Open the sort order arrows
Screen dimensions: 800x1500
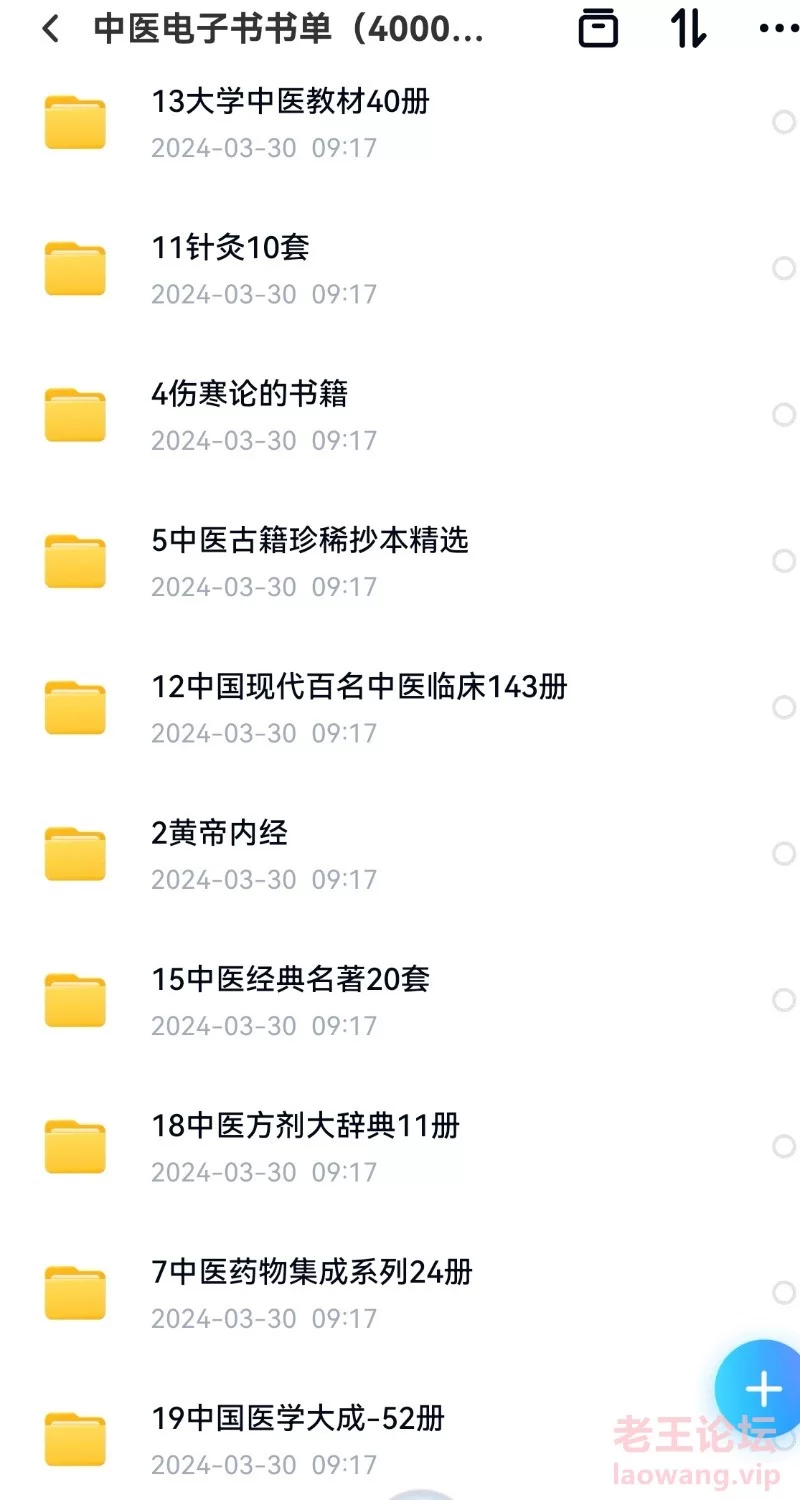[689, 28]
